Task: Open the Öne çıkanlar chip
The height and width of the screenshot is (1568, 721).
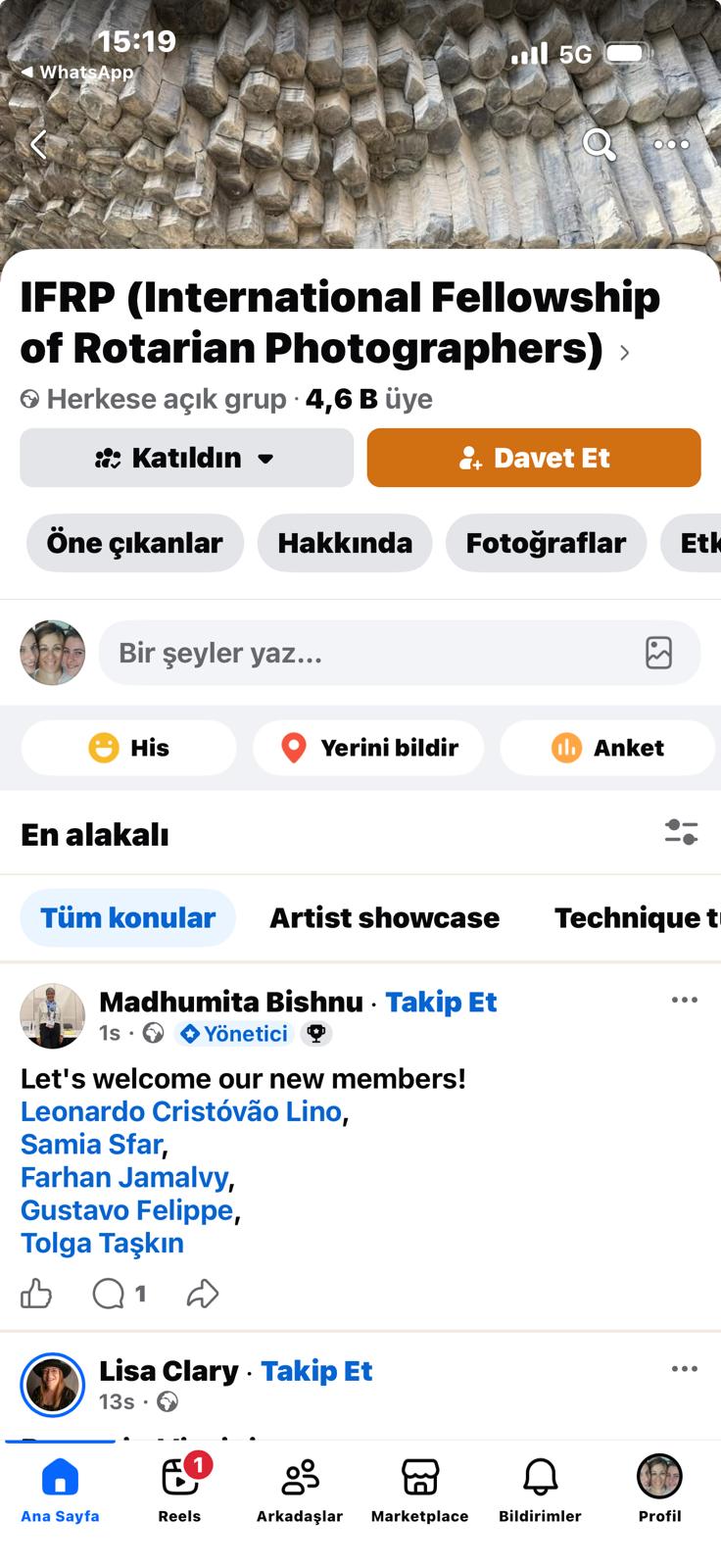Action: [x=135, y=543]
